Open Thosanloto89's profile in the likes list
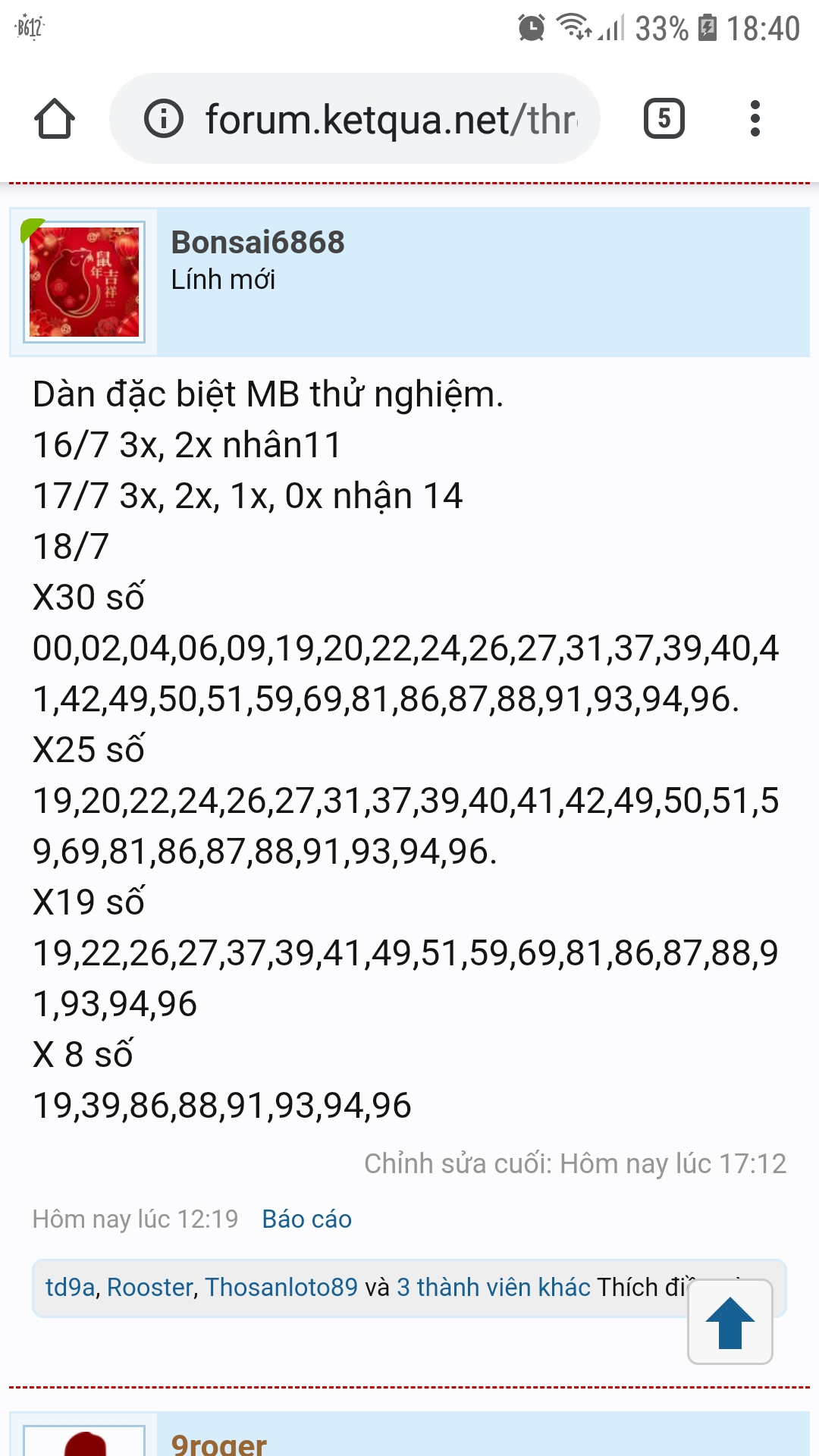This screenshot has height=1456, width=819. point(281,1287)
